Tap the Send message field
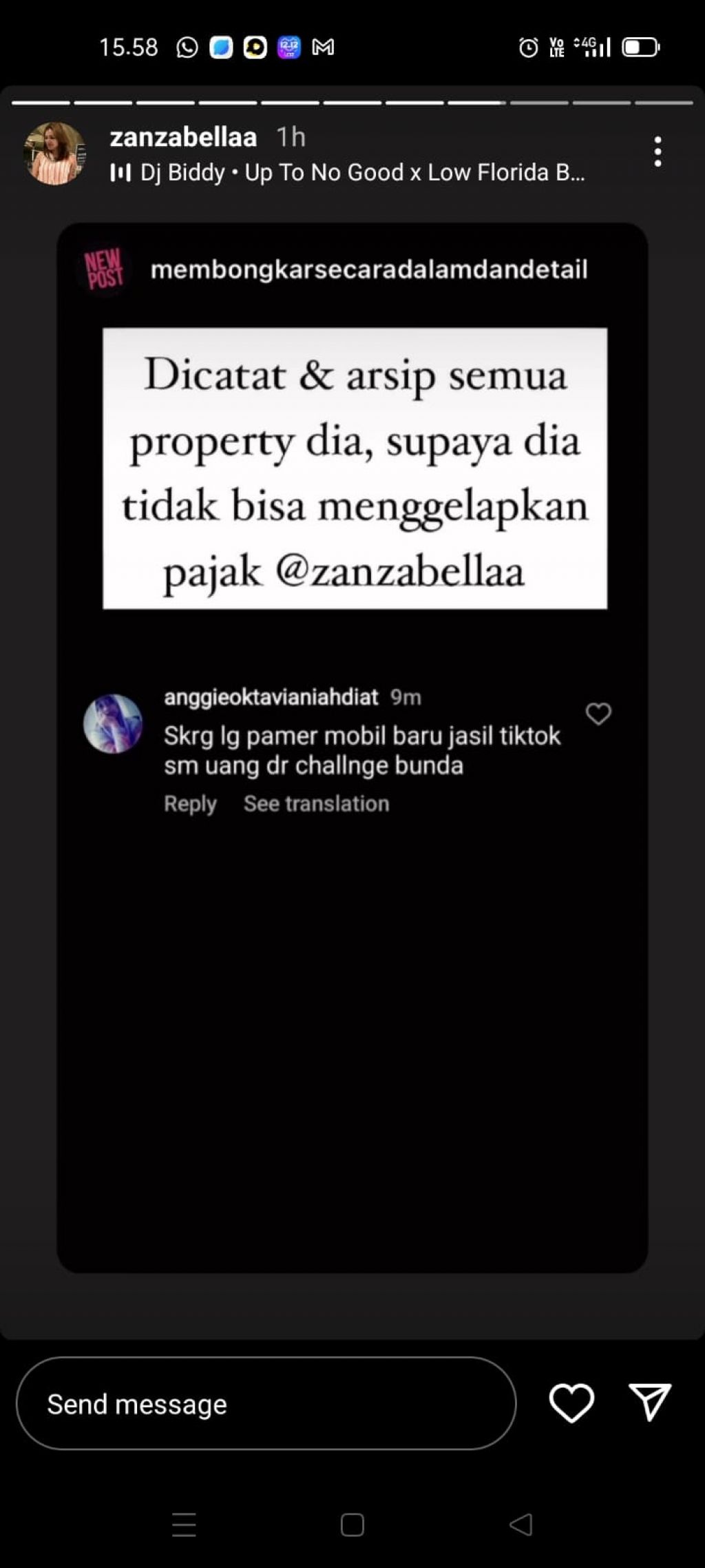This screenshot has height=1568, width=705. coord(266,1403)
